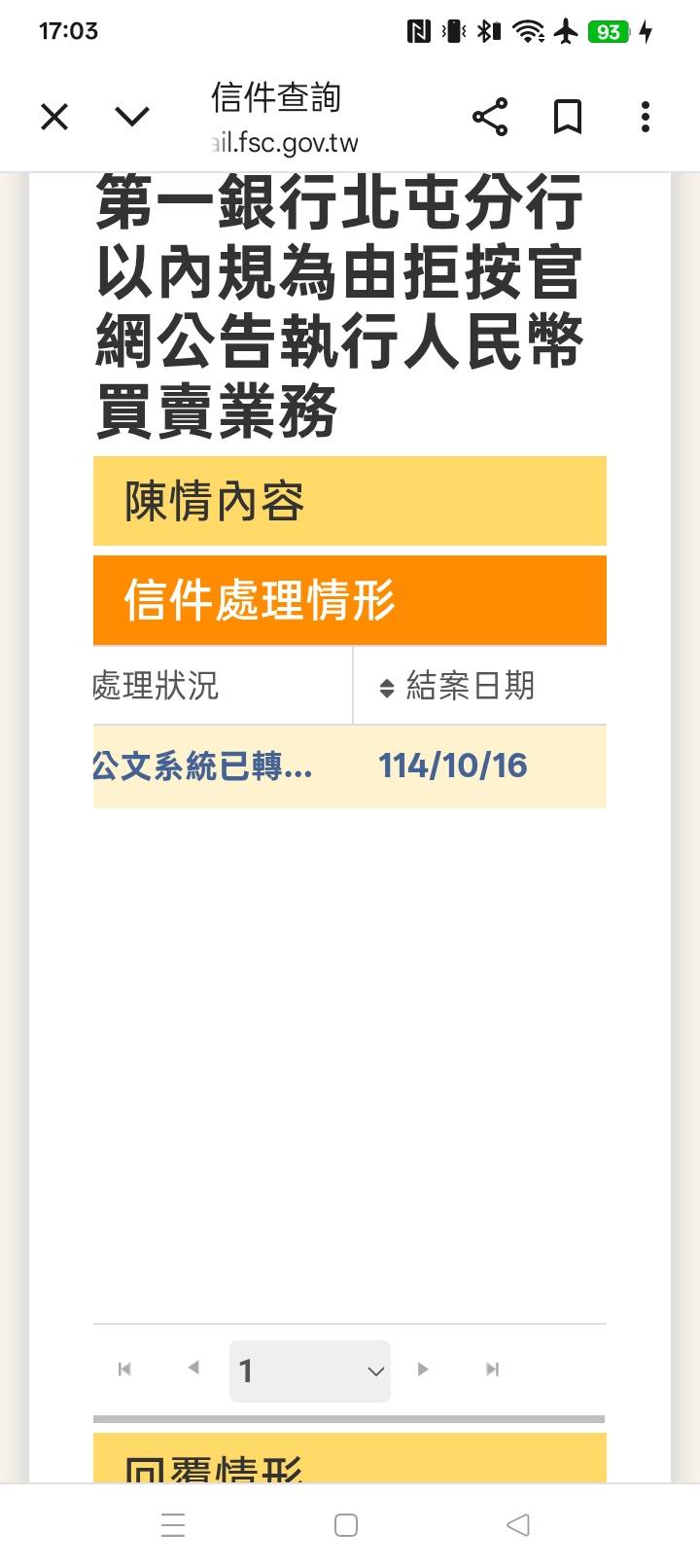
Task: Expand the 陳情內容 section
Action: click(x=350, y=501)
